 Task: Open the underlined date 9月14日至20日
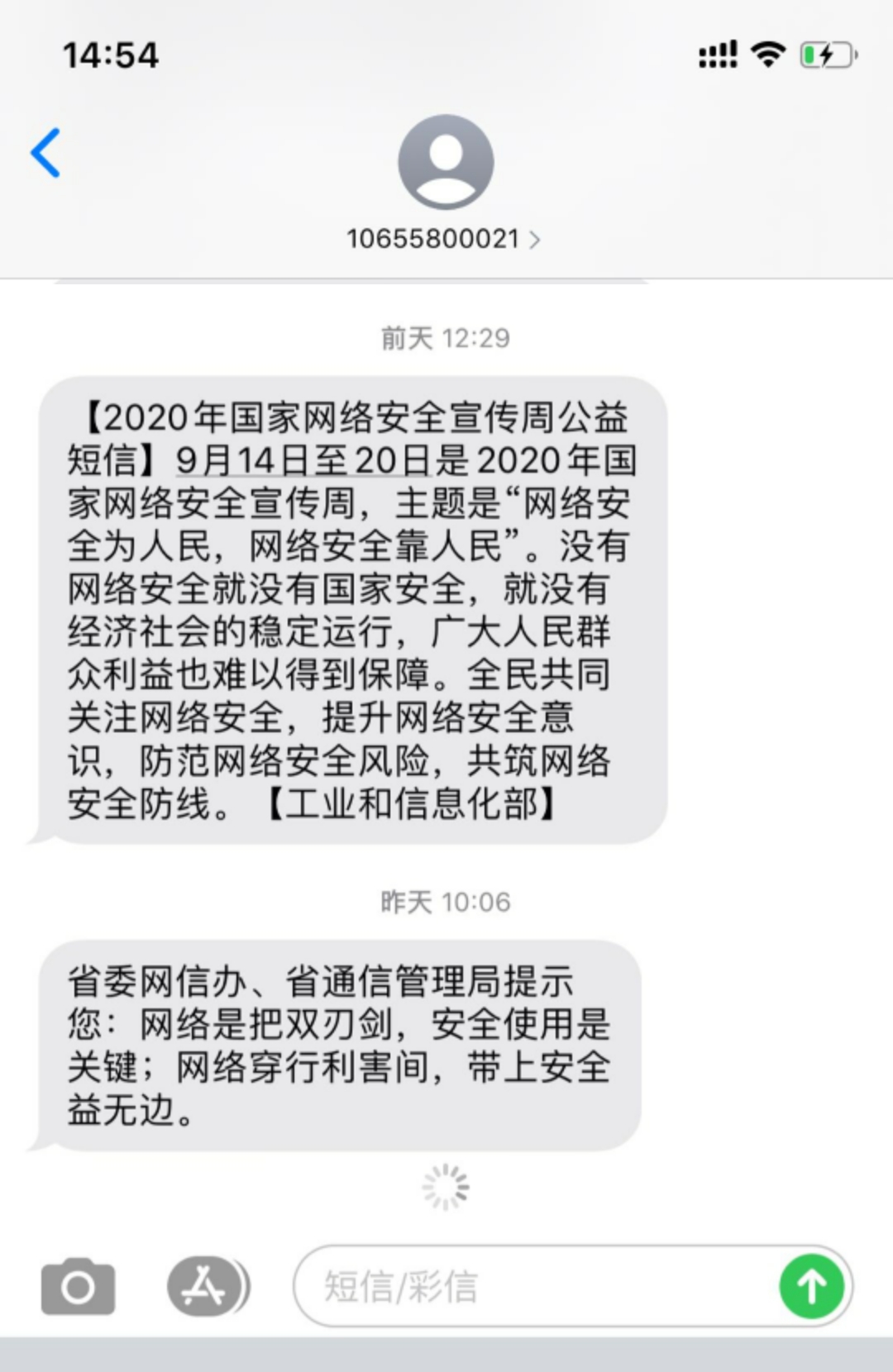(x=303, y=460)
